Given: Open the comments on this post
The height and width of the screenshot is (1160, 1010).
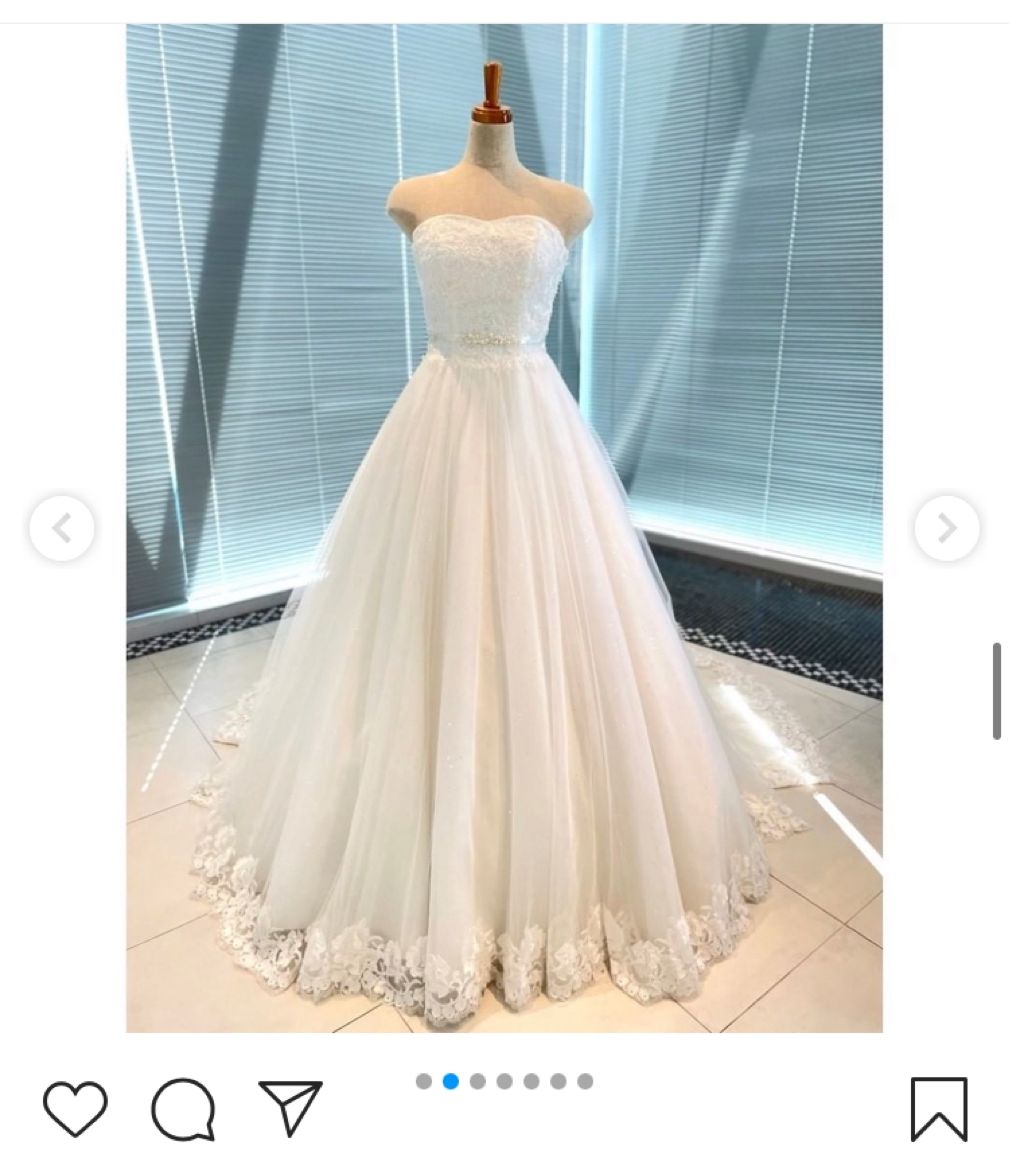Looking at the screenshot, I should tap(183, 1109).
